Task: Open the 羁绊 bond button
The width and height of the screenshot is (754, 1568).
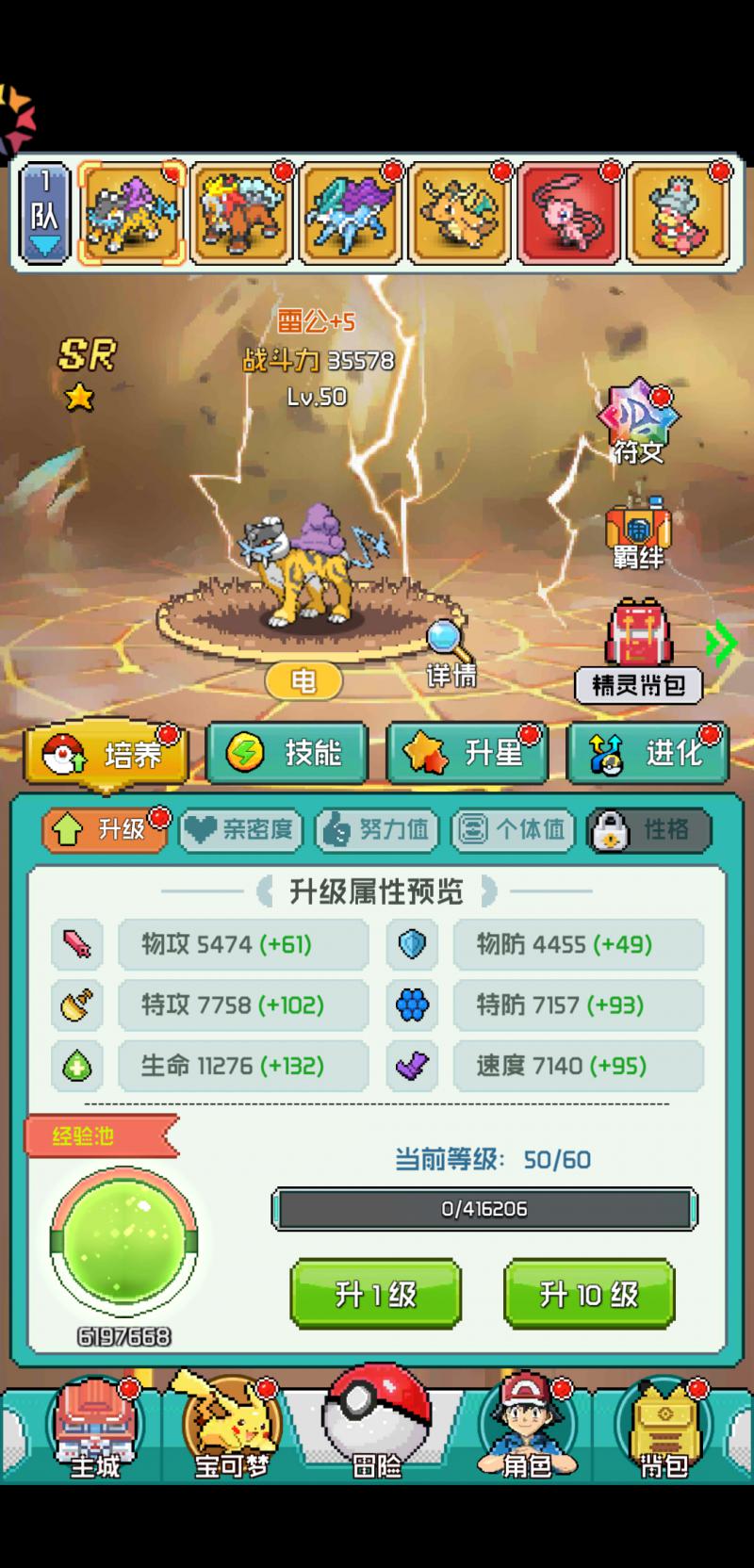Action: coord(638,531)
